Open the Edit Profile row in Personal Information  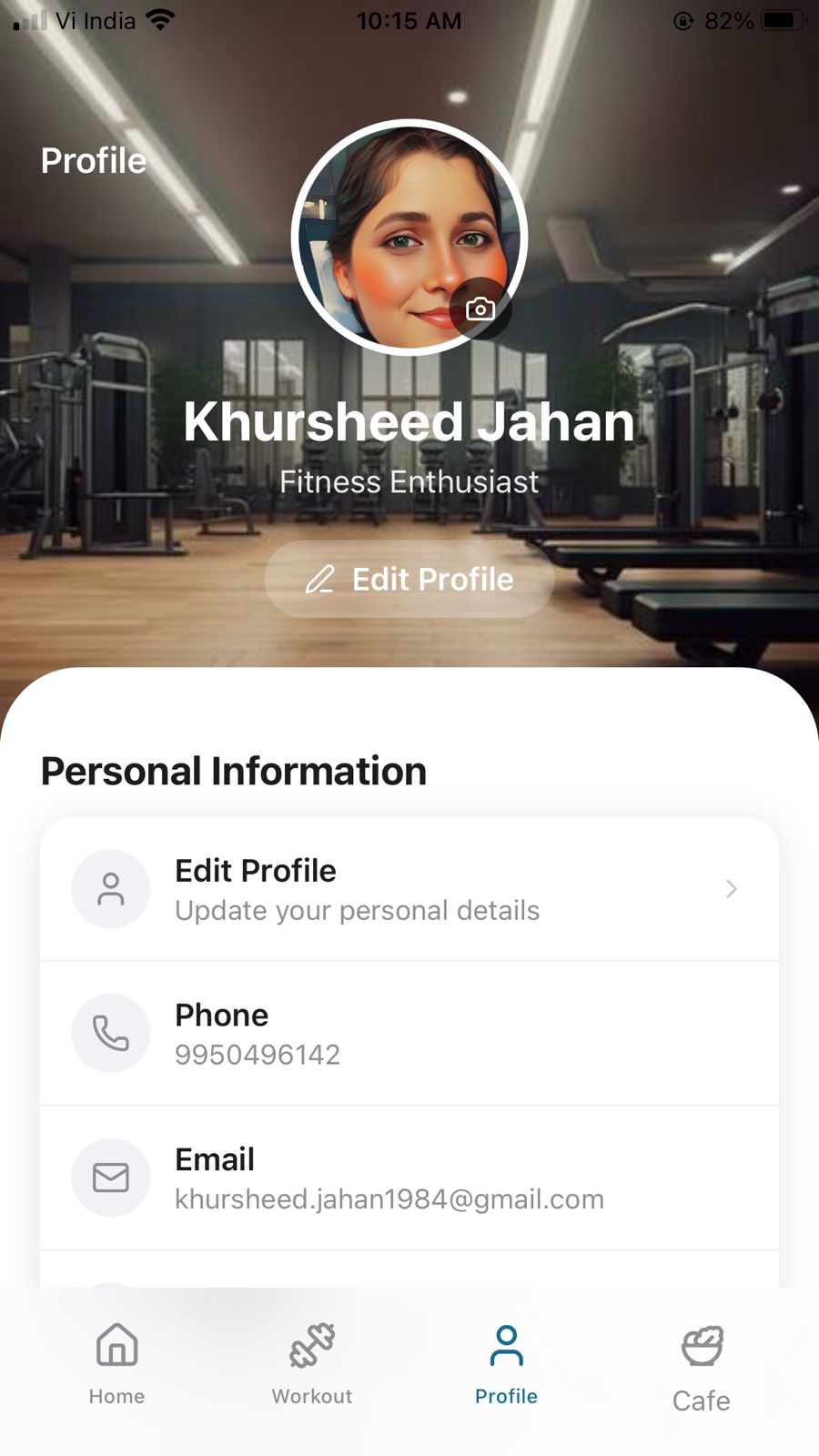(x=409, y=889)
